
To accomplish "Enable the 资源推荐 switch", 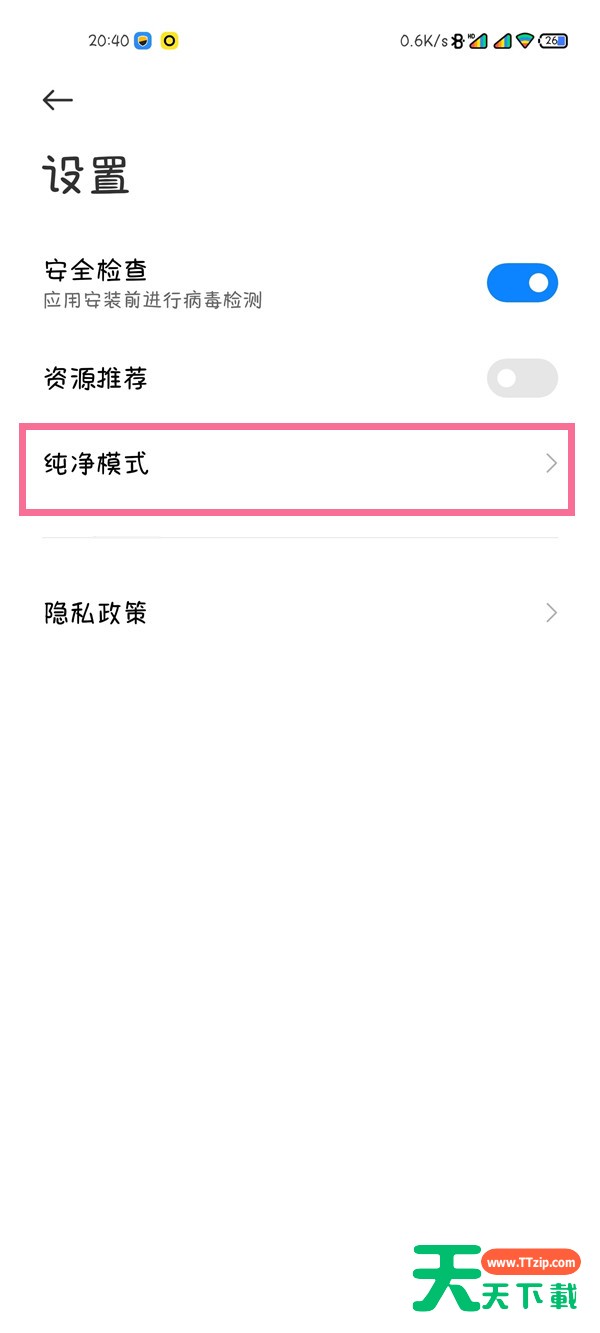I will click(522, 378).
